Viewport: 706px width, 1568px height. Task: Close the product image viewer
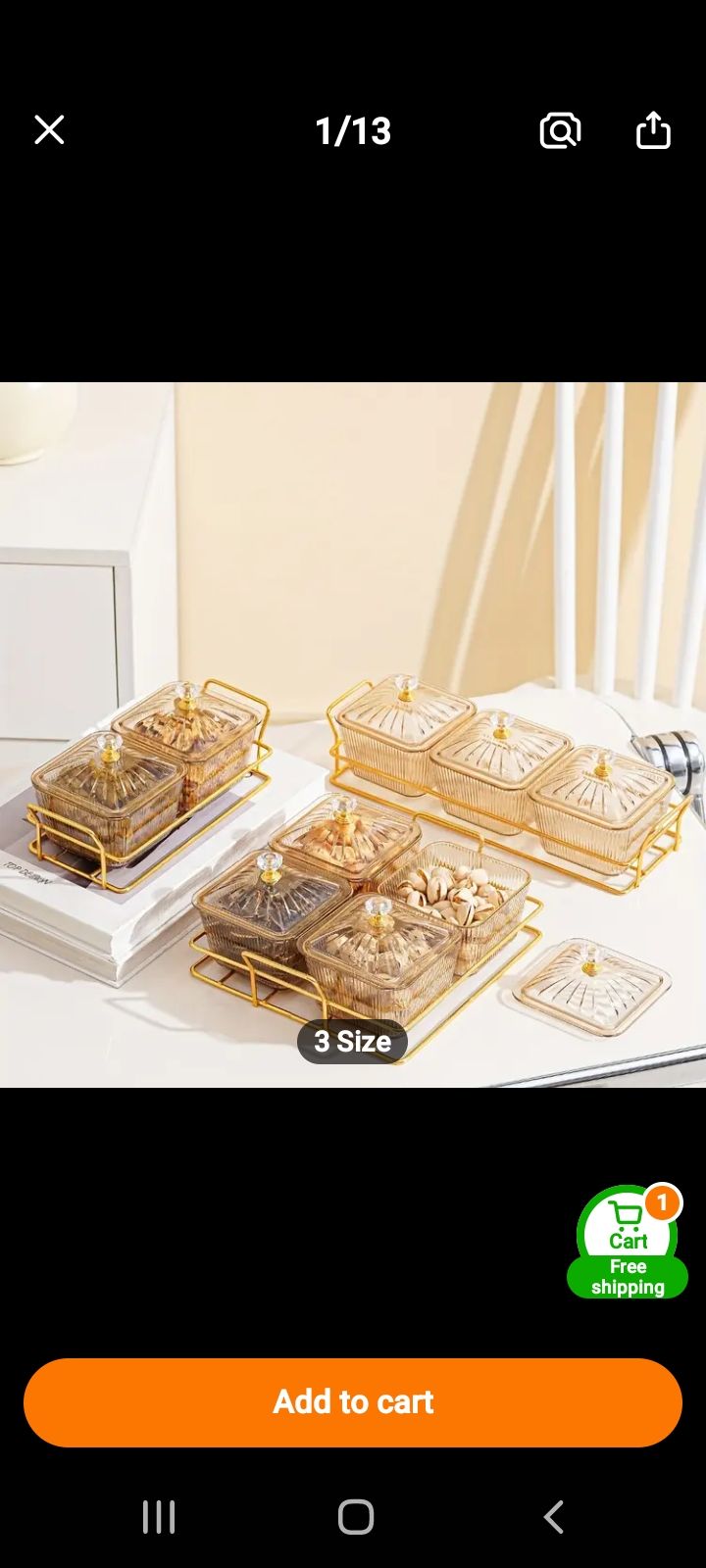(x=49, y=129)
